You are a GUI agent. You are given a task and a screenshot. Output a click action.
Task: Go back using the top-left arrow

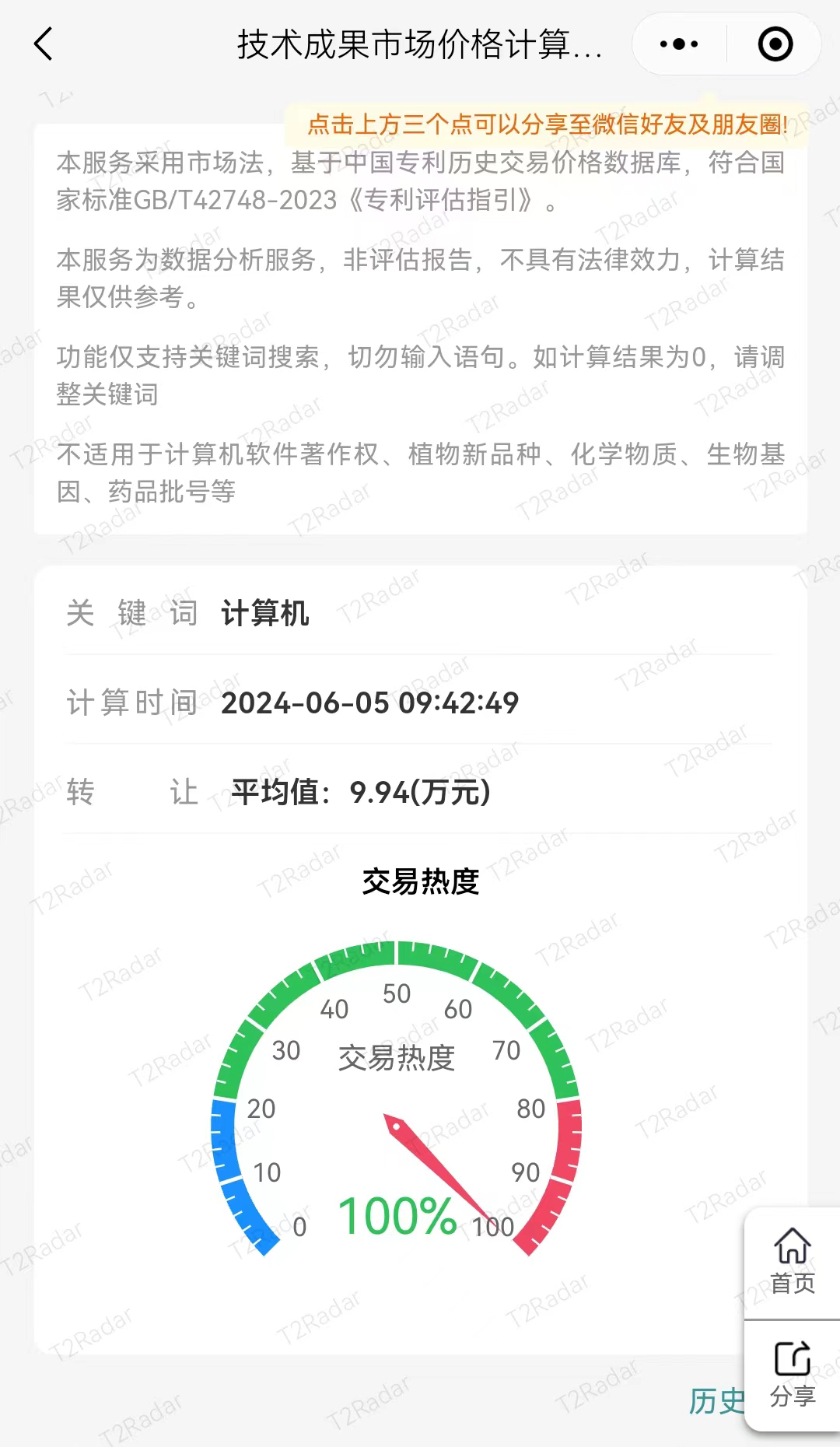(44, 44)
